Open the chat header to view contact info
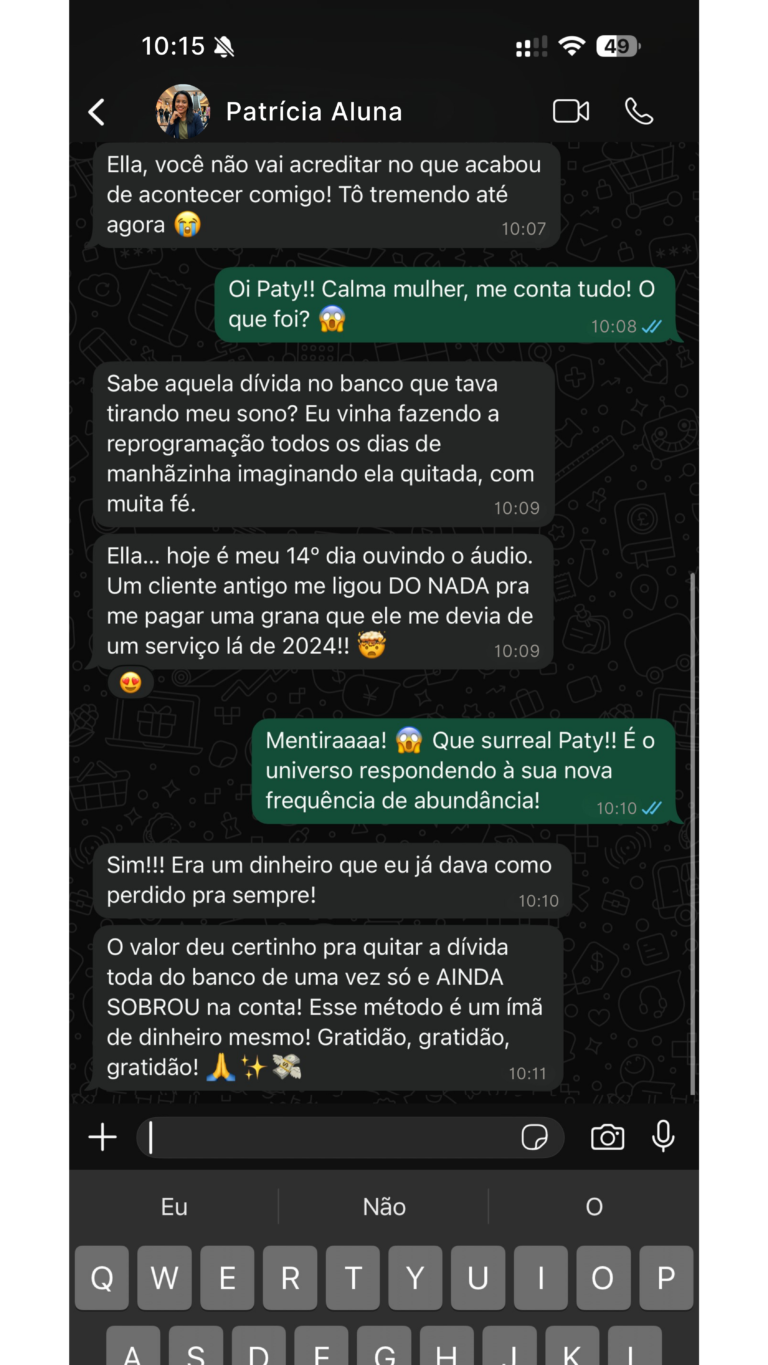The image size is (768, 1365). (x=314, y=111)
